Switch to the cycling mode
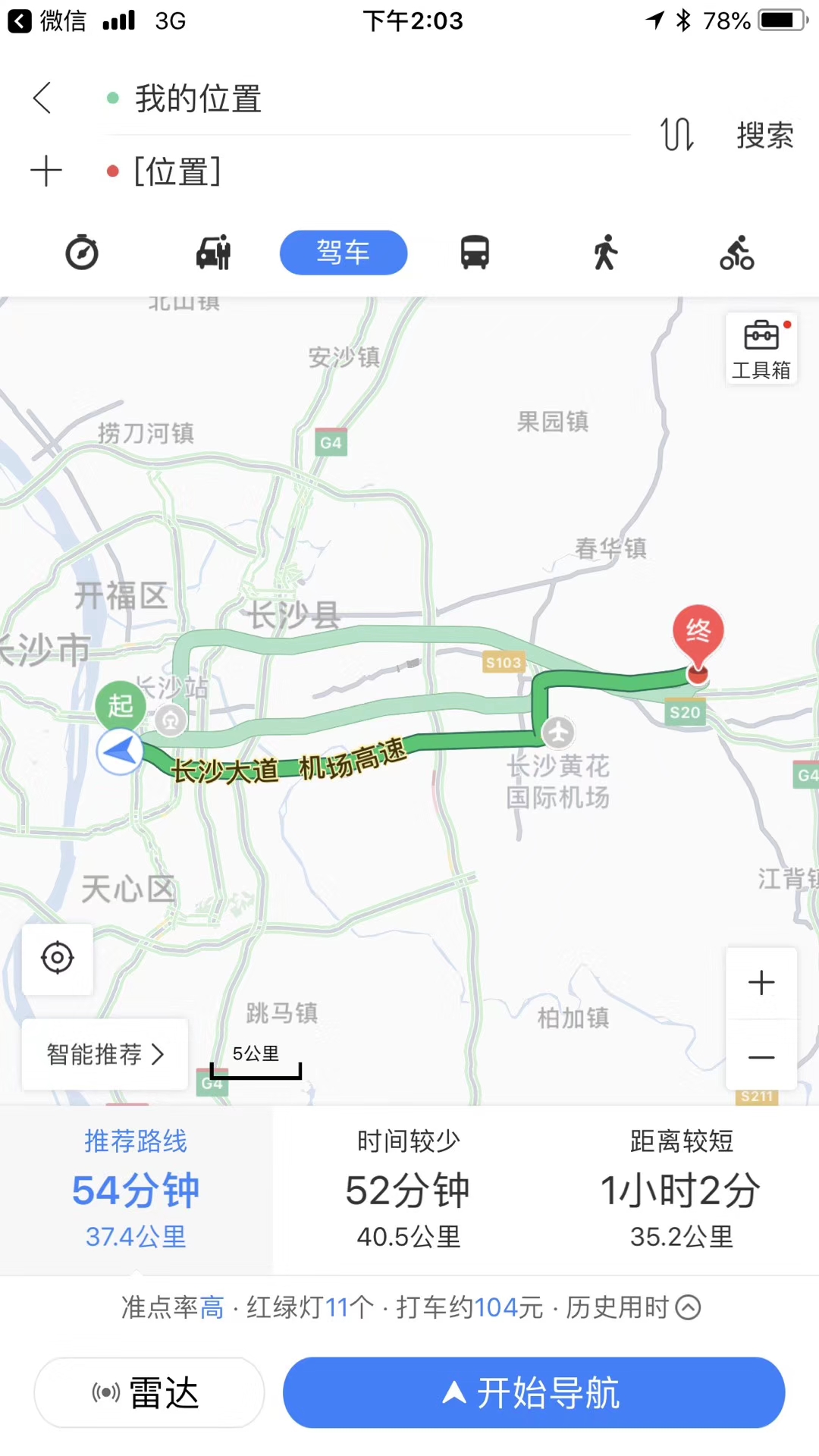The width and height of the screenshot is (819, 1456). 736,253
